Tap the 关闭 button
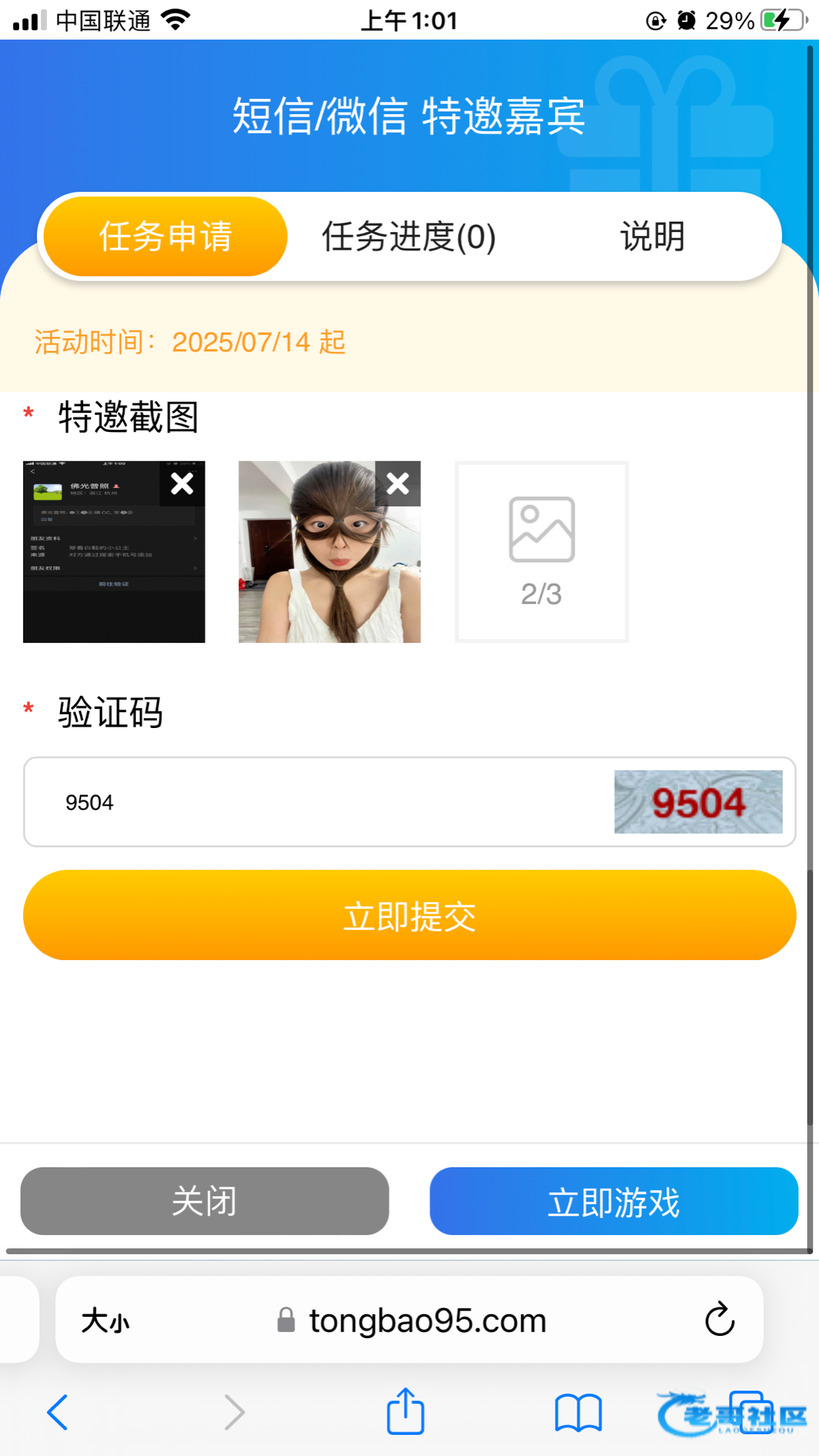819x1456 pixels. coord(205,1201)
